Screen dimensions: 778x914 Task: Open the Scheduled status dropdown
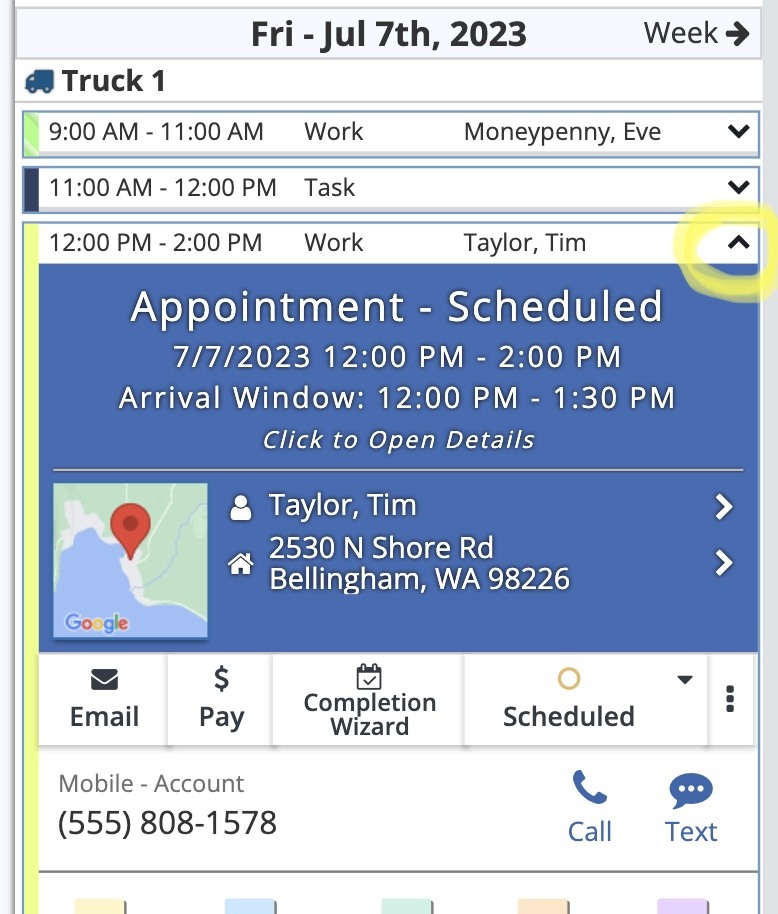pos(684,681)
